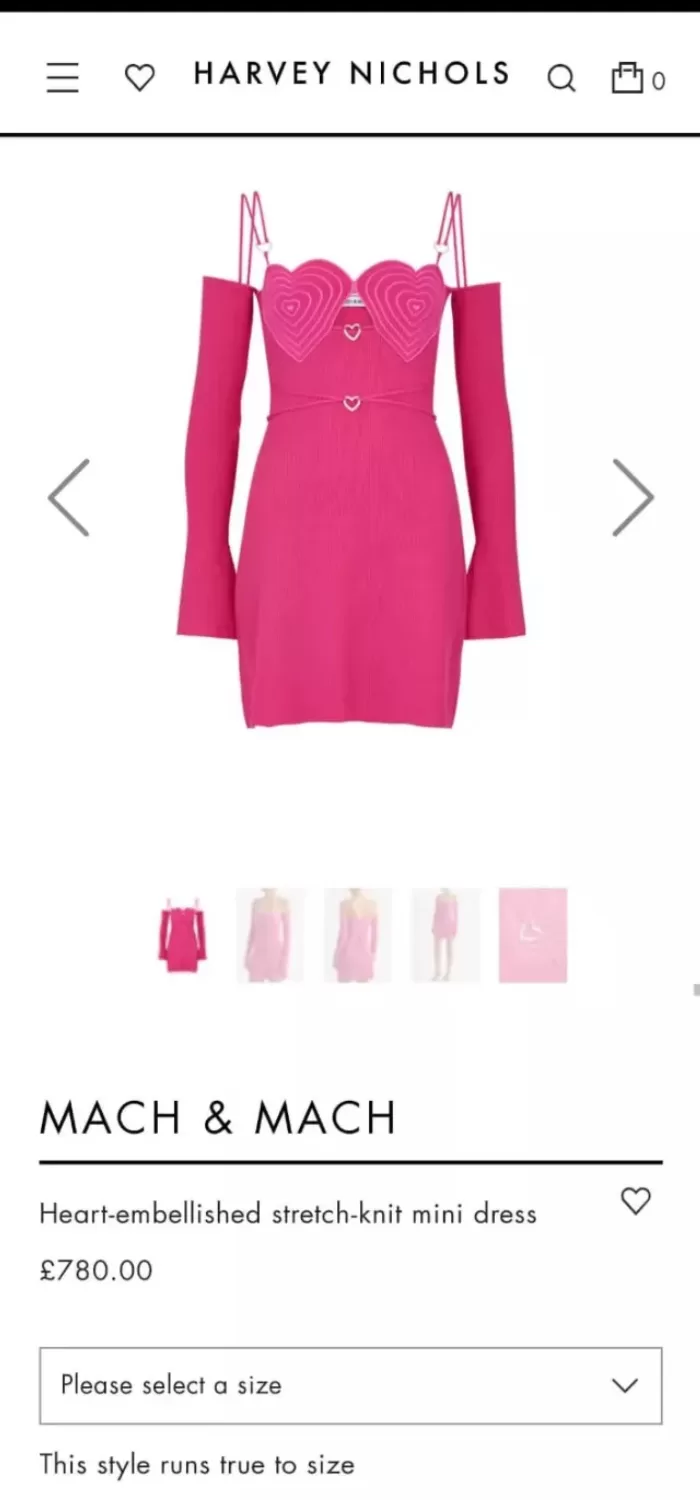This screenshot has height=1500, width=700.
Task: Add this dress to wishlist
Action: tap(636, 1200)
